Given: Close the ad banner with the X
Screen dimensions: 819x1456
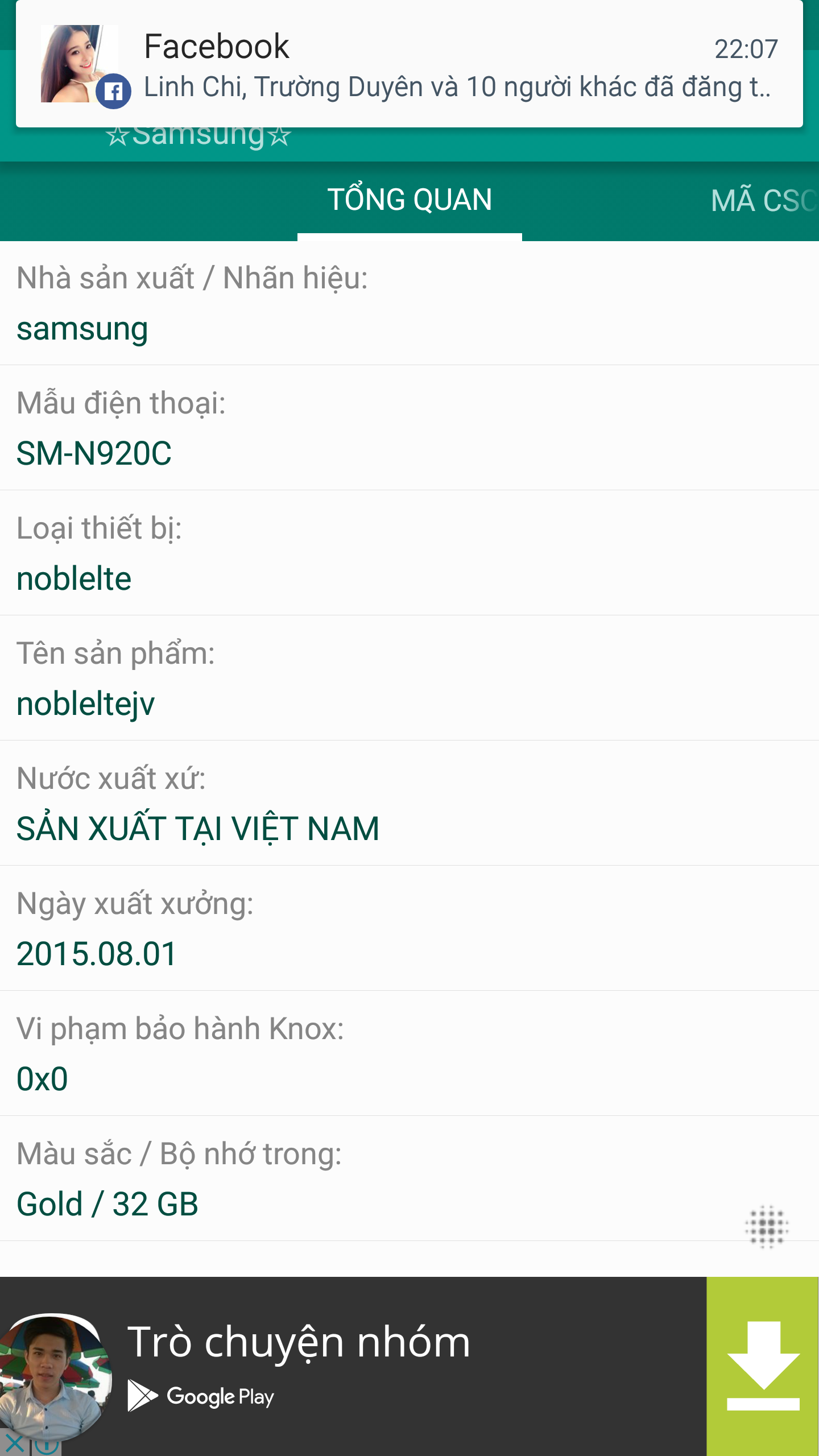Looking at the screenshot, I should pos(14,1443).
